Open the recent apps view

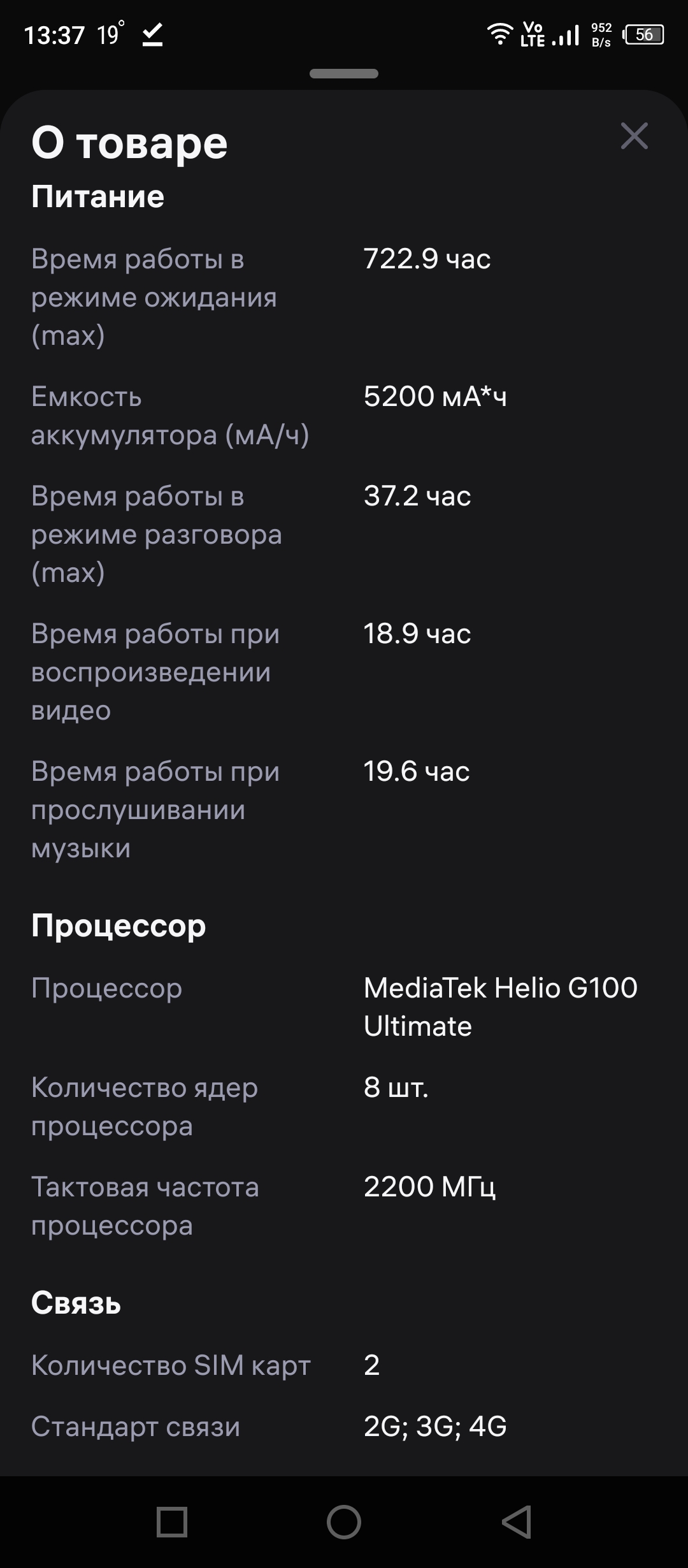coord(172,1522)
